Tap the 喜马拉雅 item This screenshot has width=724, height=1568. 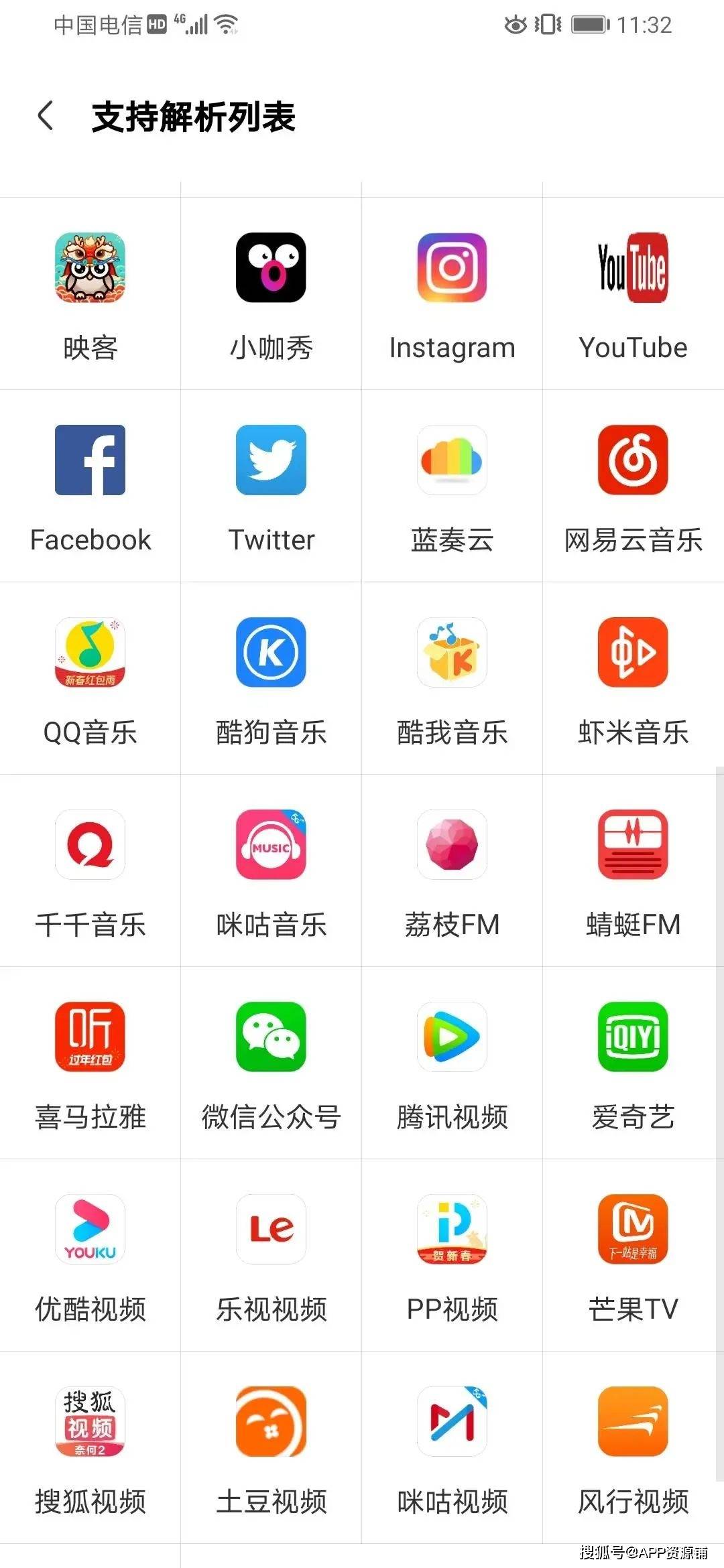[x=90, y=1063]
